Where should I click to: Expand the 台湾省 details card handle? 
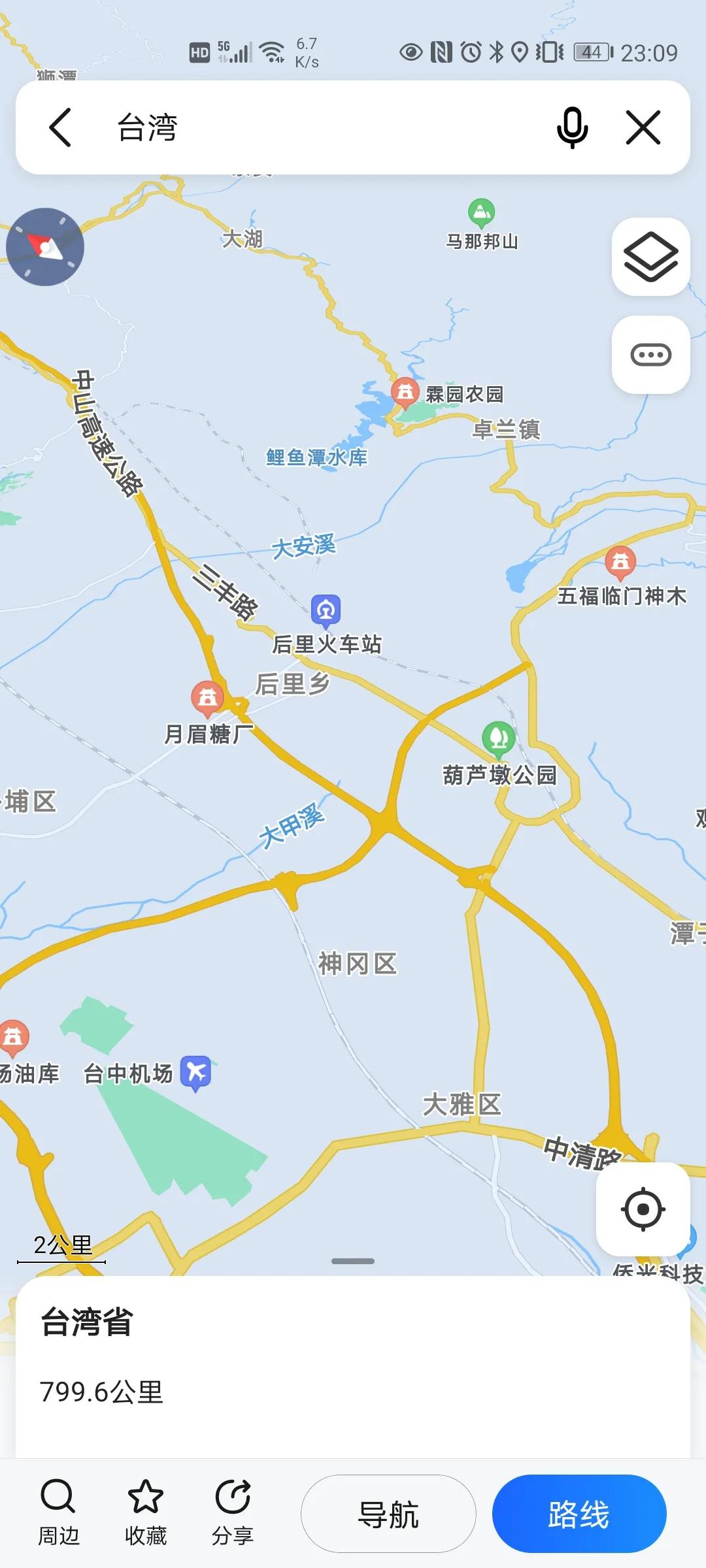pos(353,1261)
